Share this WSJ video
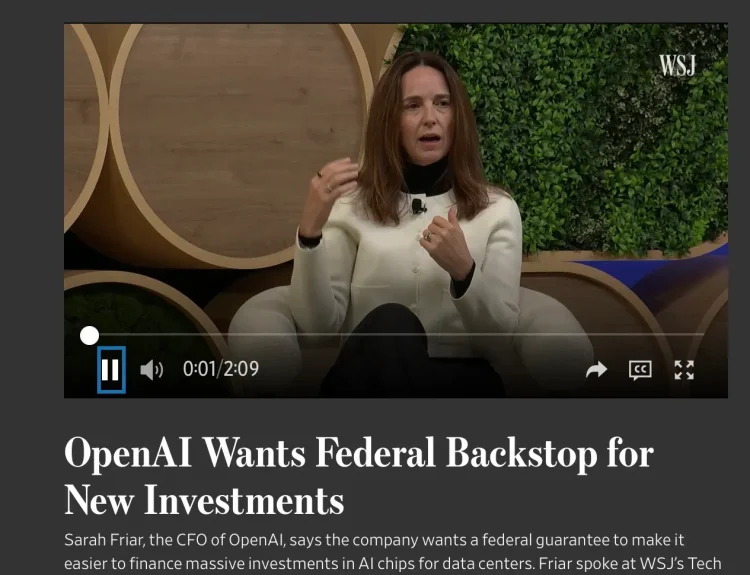 (596, 370)
